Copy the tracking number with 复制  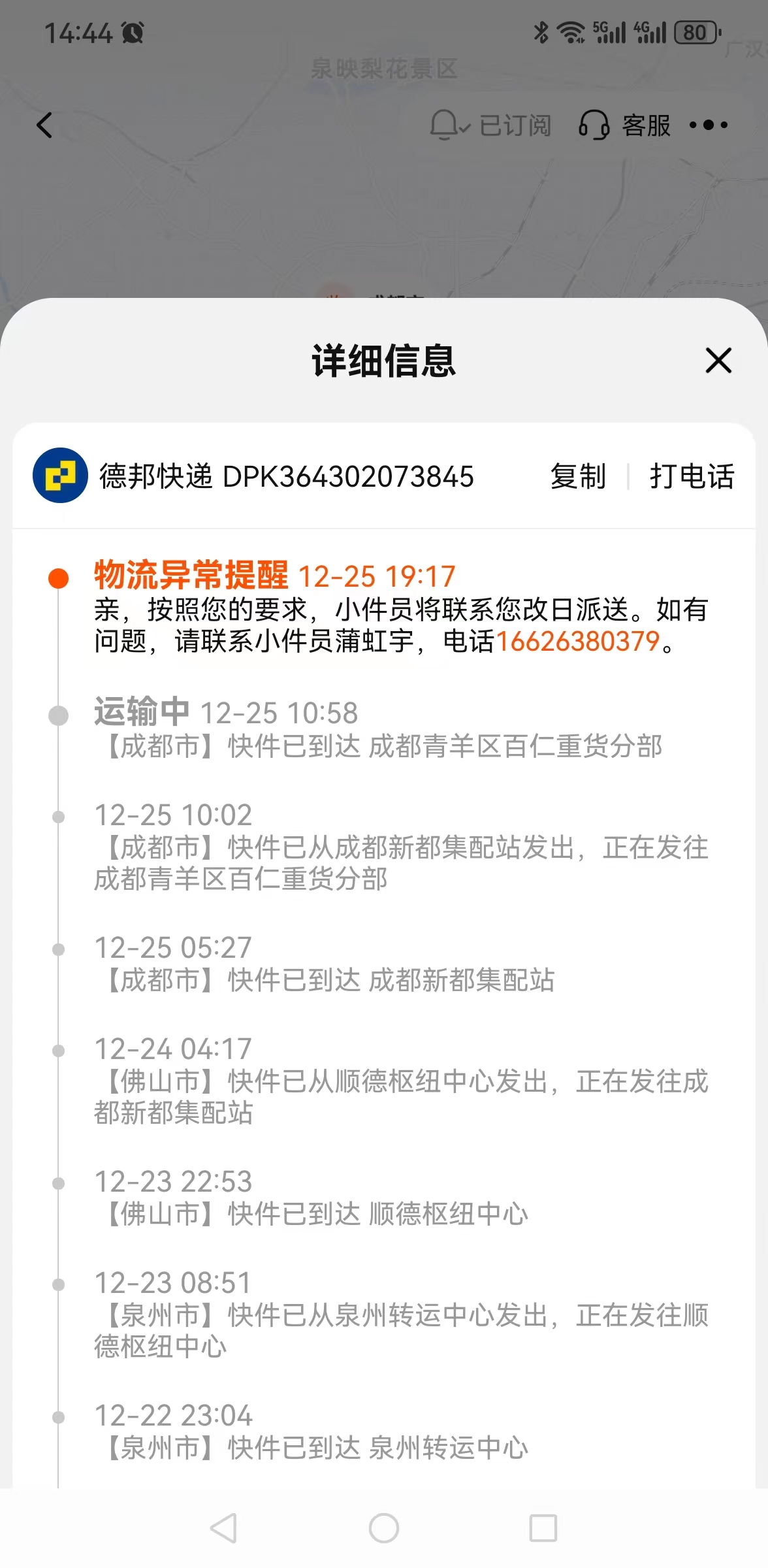click(578, 476)
